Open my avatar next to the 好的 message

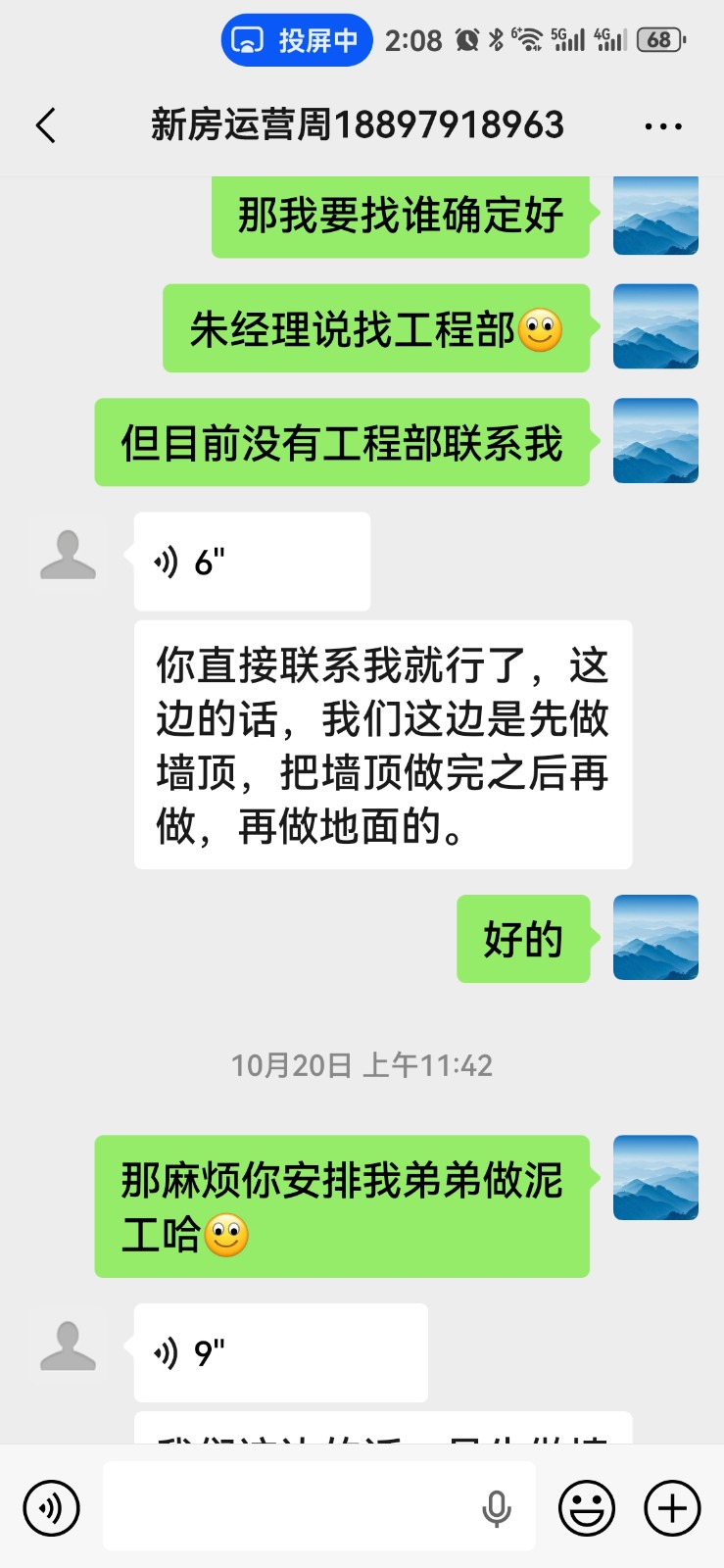655,938
